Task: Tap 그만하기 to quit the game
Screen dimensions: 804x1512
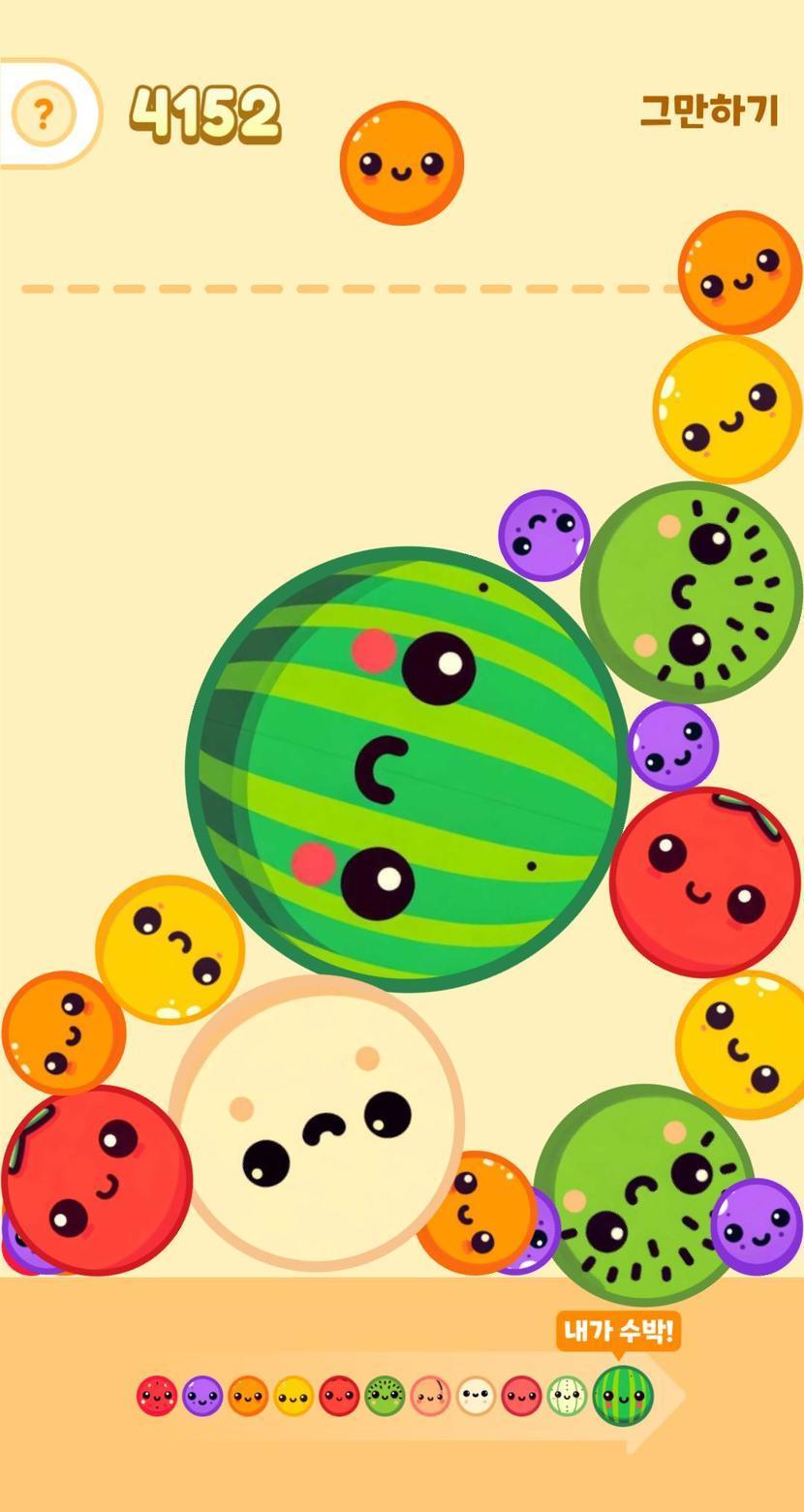Action: [709, 111]
